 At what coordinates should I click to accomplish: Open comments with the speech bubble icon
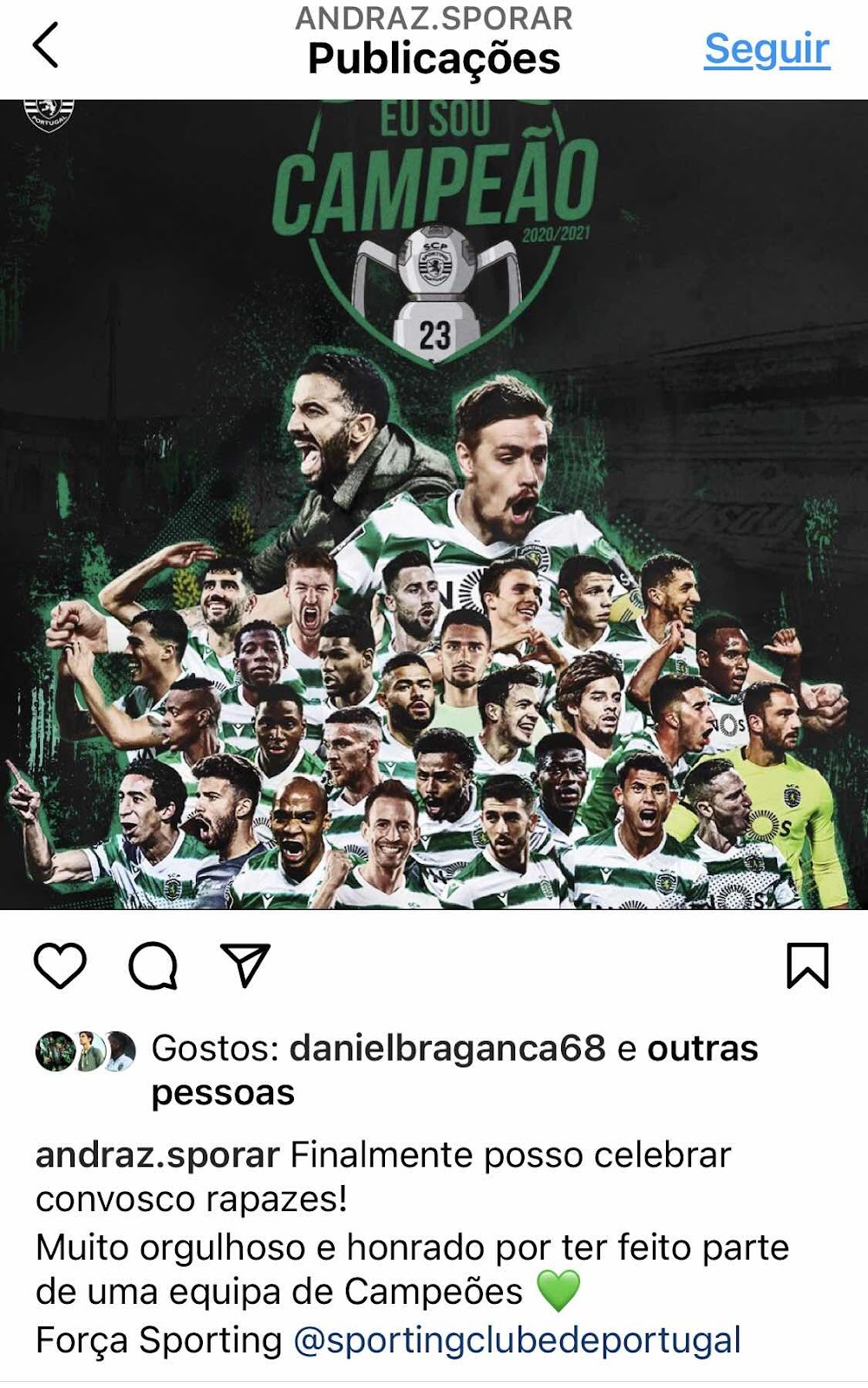153,965
